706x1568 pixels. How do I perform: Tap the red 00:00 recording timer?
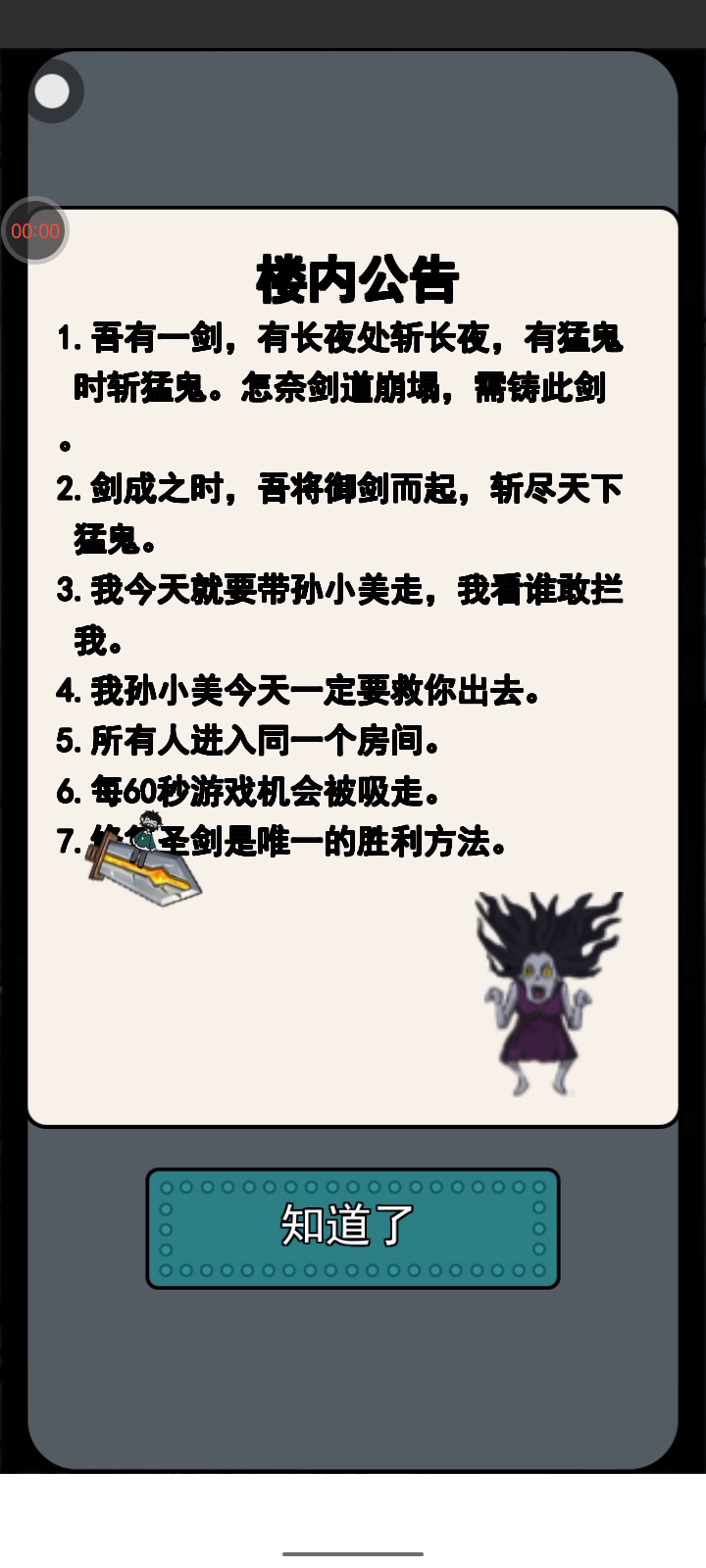click(x=35, y=231)
